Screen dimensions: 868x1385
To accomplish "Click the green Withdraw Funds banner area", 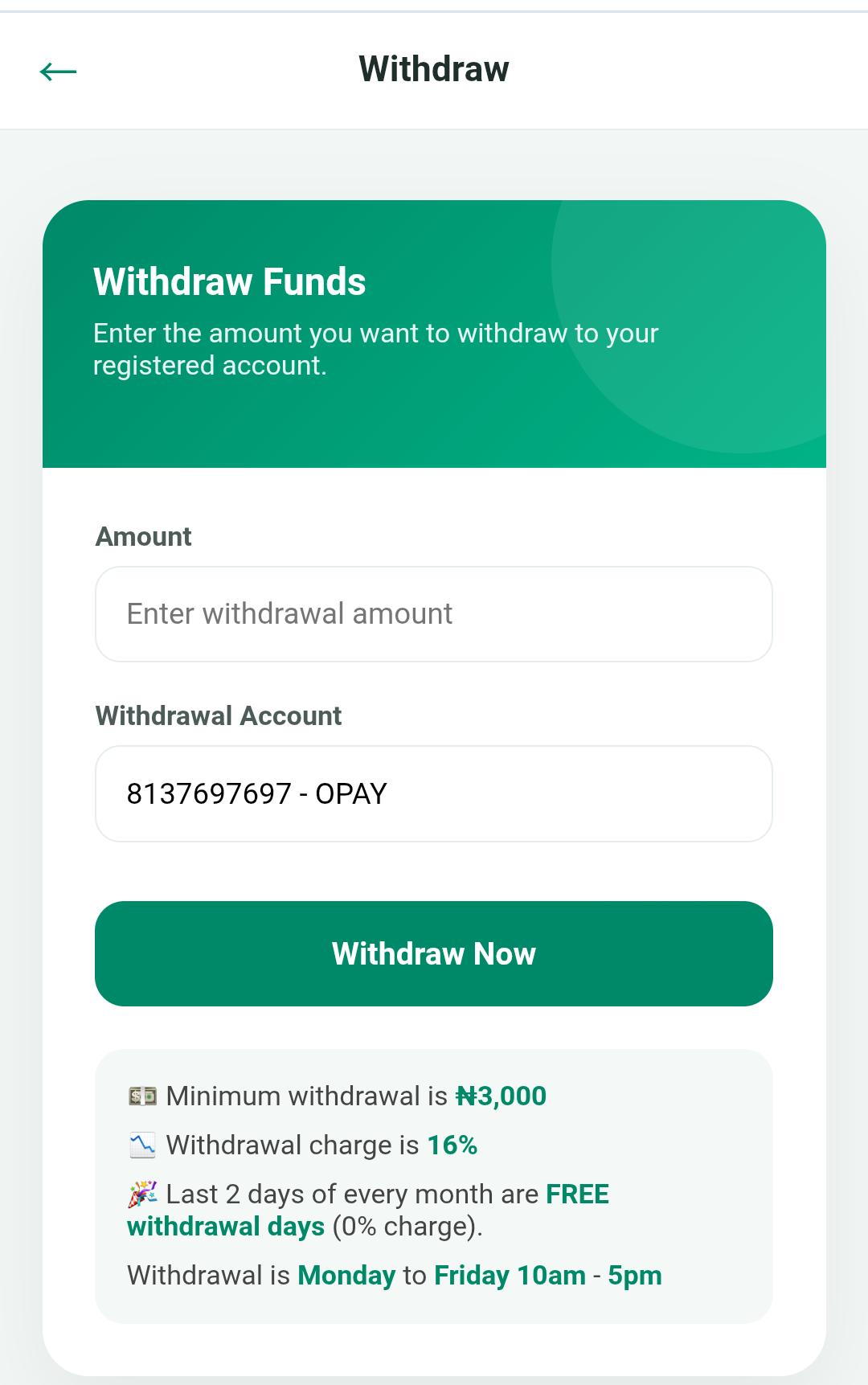I will click(434, 335).
